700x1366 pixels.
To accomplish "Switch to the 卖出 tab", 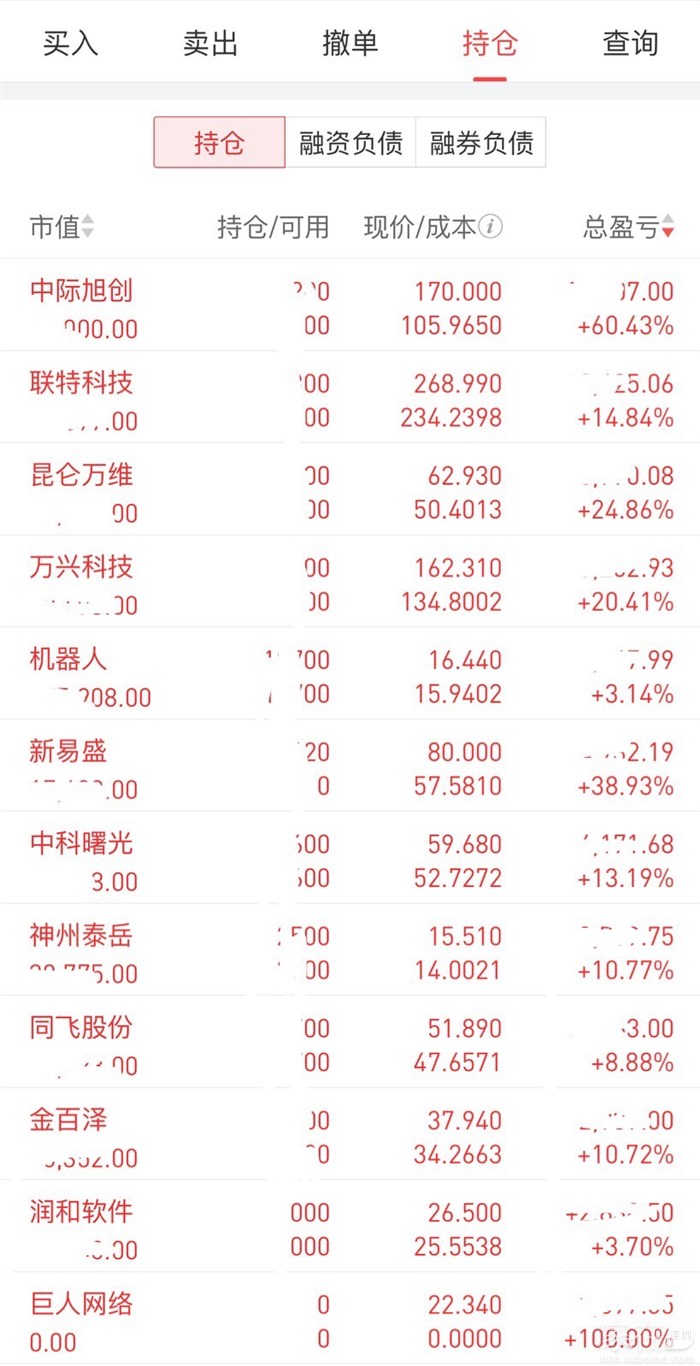I will (210, 44).
